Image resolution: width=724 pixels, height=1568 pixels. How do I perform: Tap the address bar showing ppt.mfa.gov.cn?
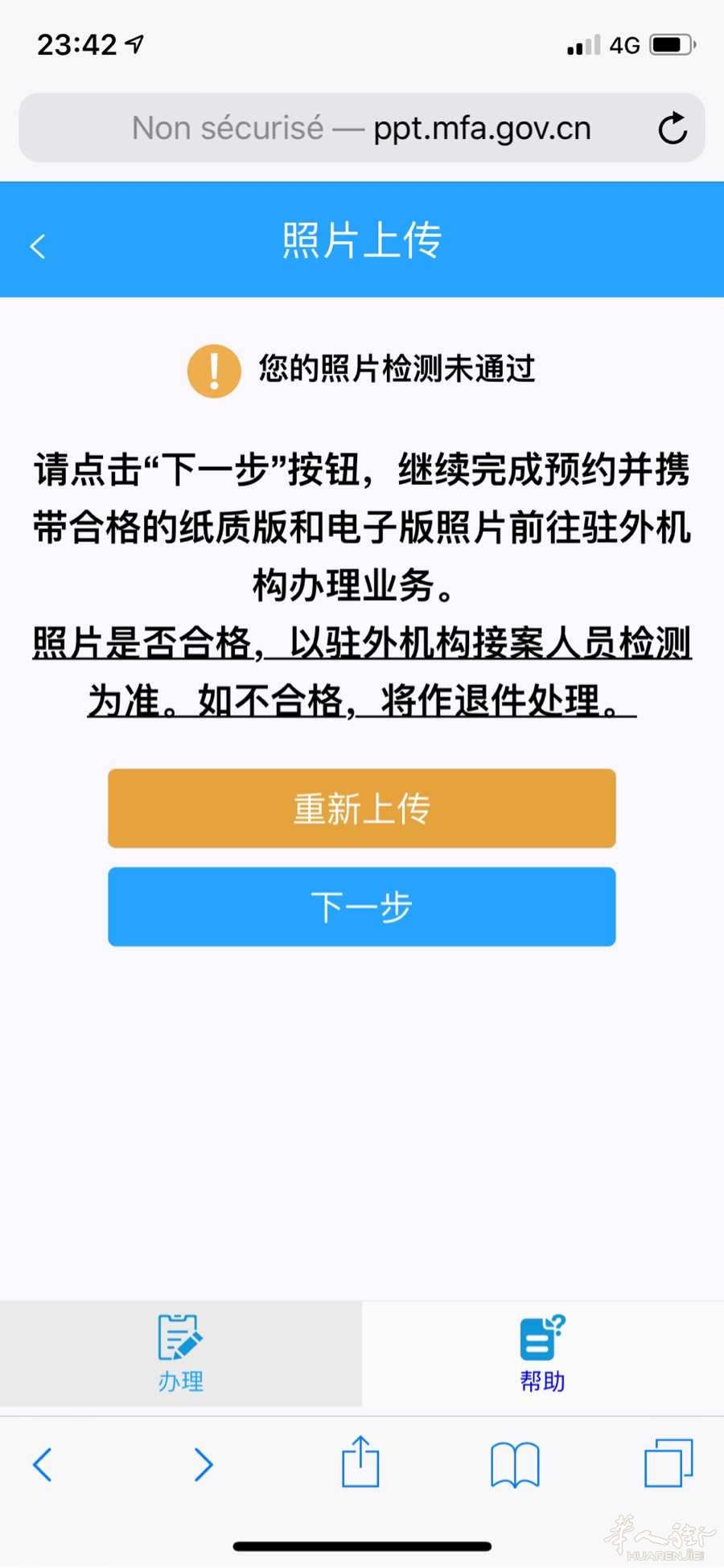coord(362,128)
